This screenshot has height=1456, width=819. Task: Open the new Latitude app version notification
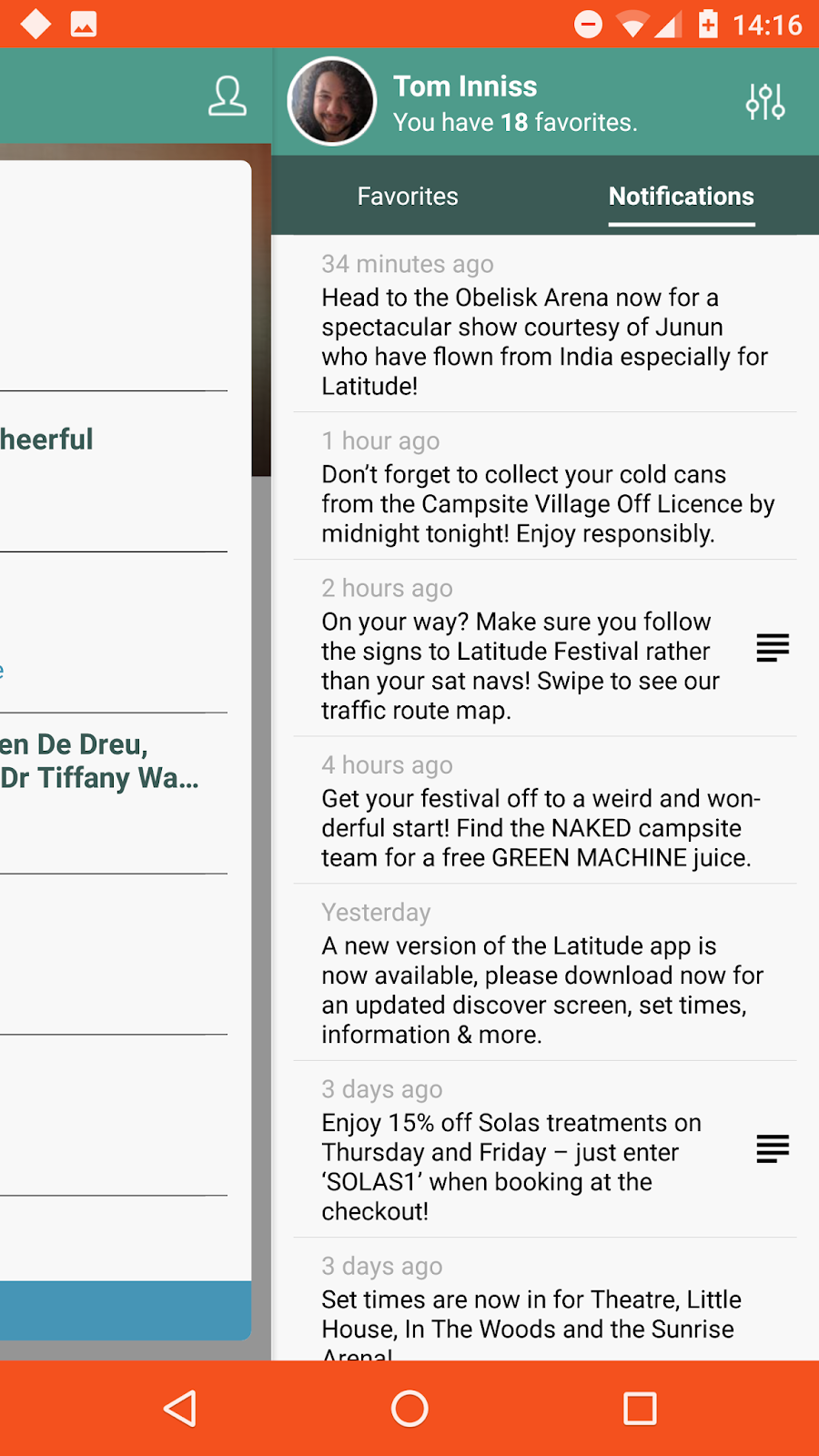click(x=545, y=973)
